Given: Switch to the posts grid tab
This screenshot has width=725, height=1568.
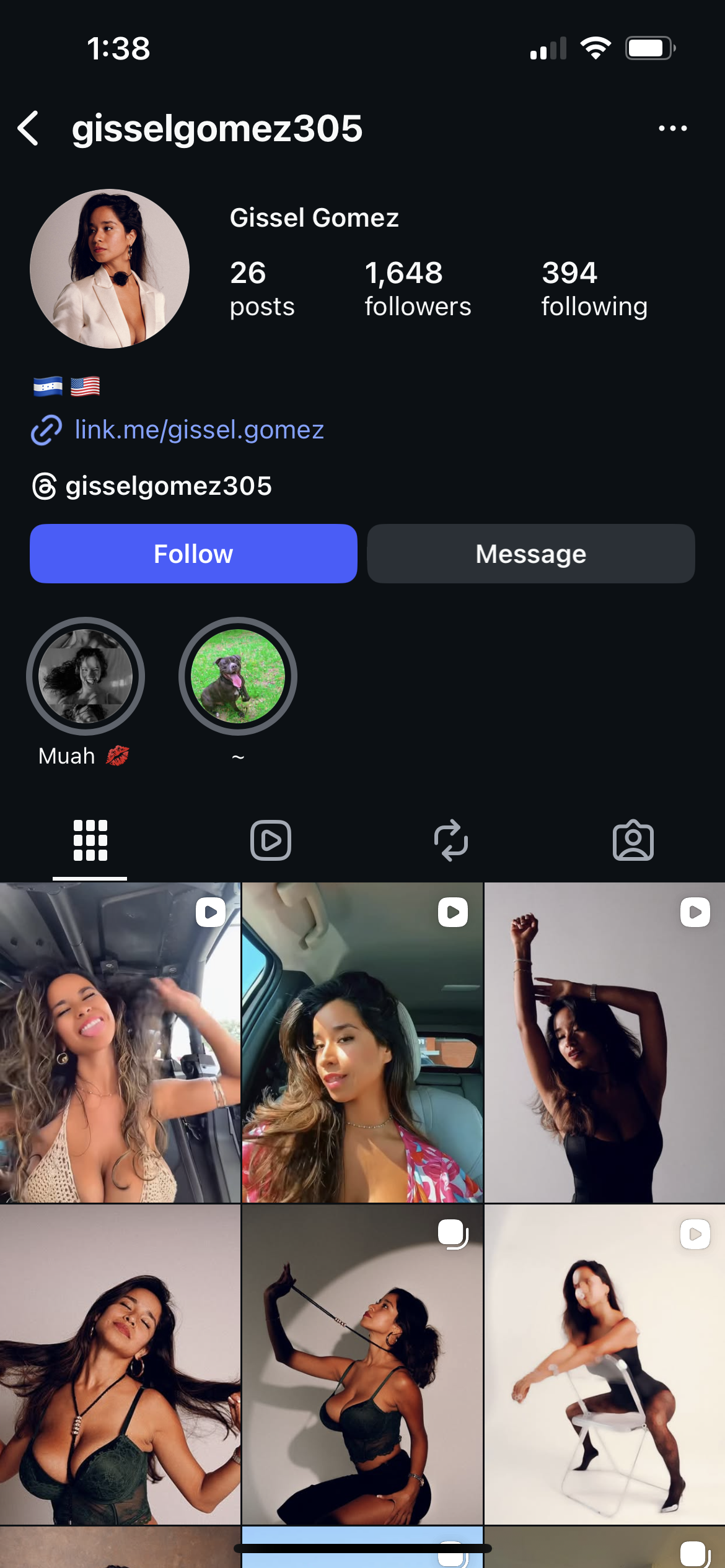Looking at the screenshot, I should point(90,840).
